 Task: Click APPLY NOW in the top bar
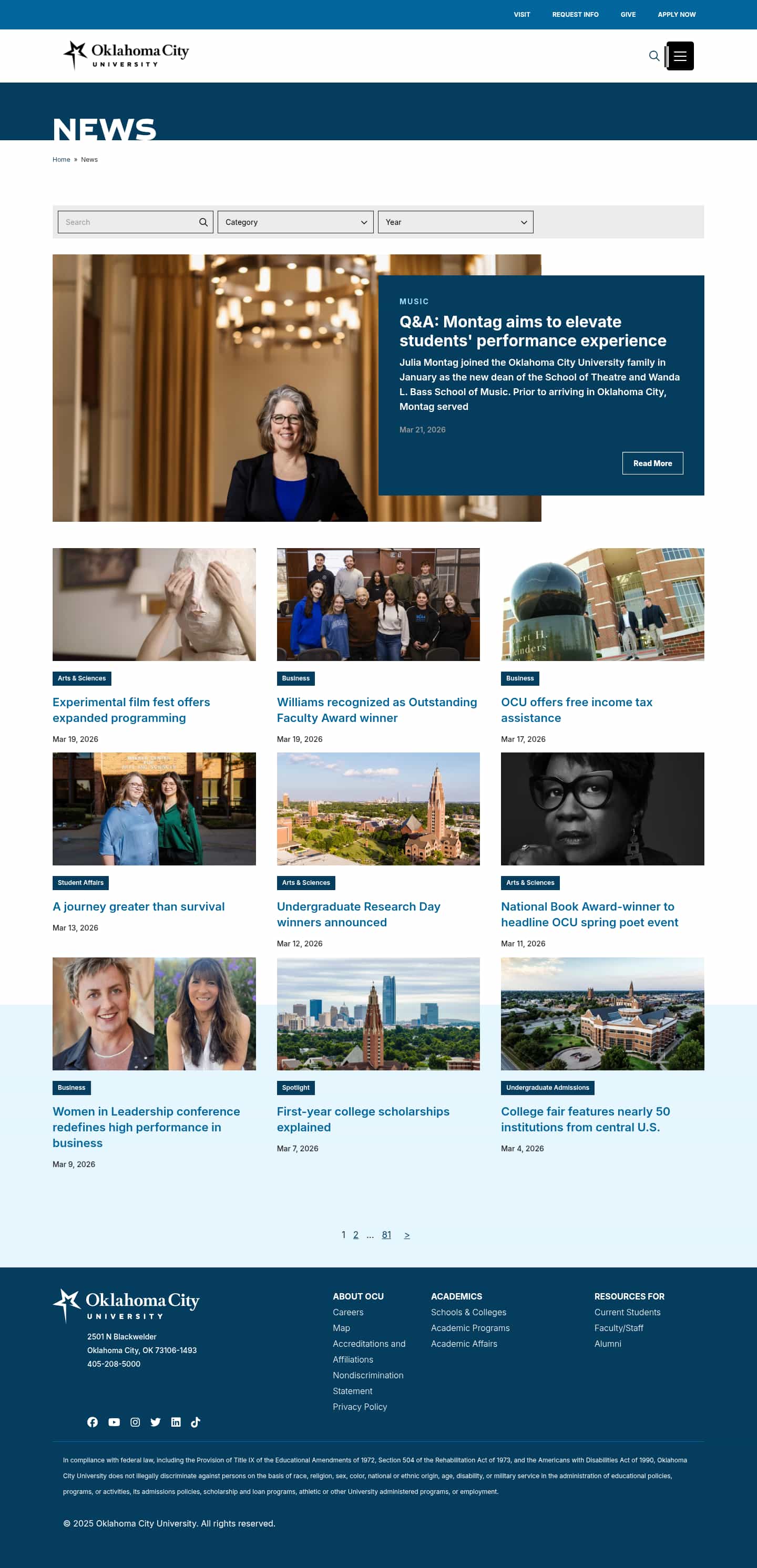pyautogui.click(x=676, y=14)
